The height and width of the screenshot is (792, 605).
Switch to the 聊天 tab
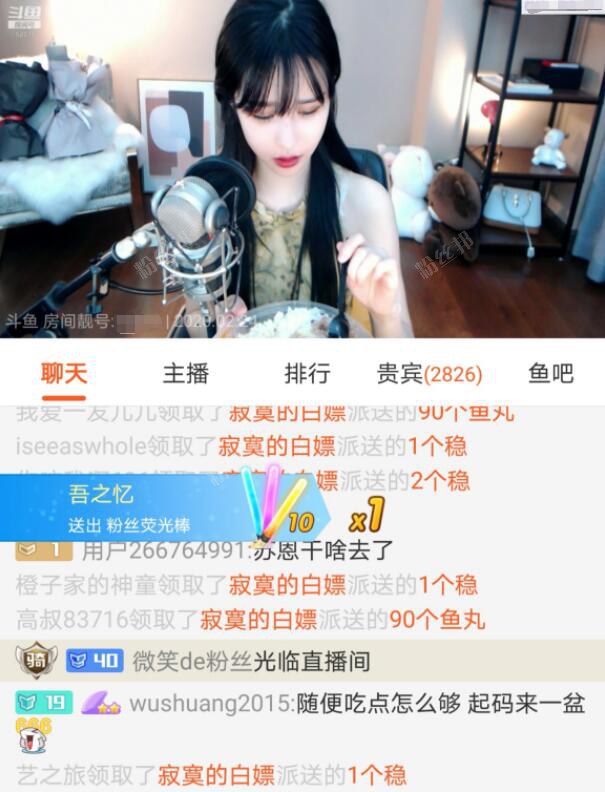pos(64,374)
